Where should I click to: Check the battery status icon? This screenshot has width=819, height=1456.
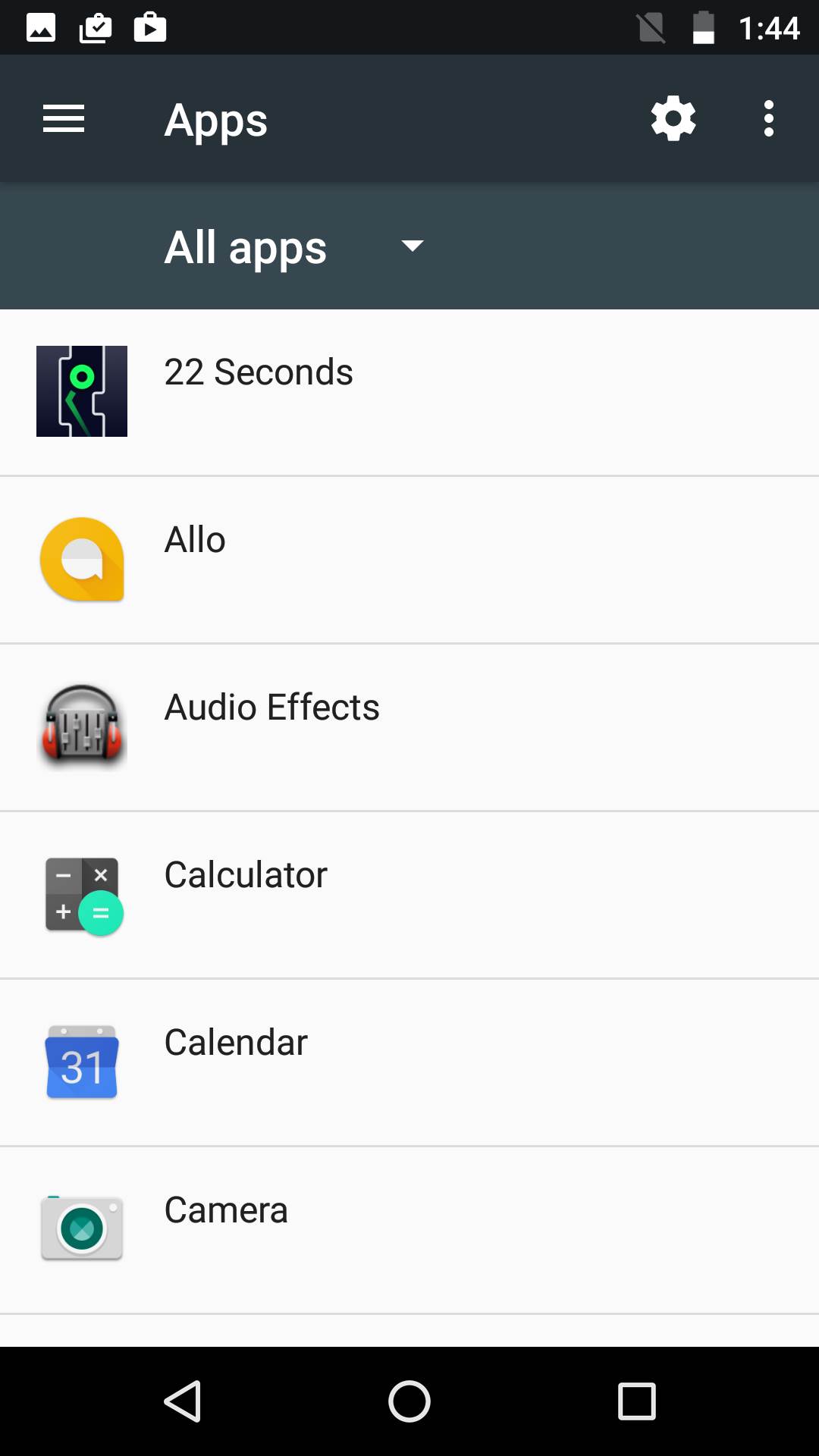click(702, 27)
